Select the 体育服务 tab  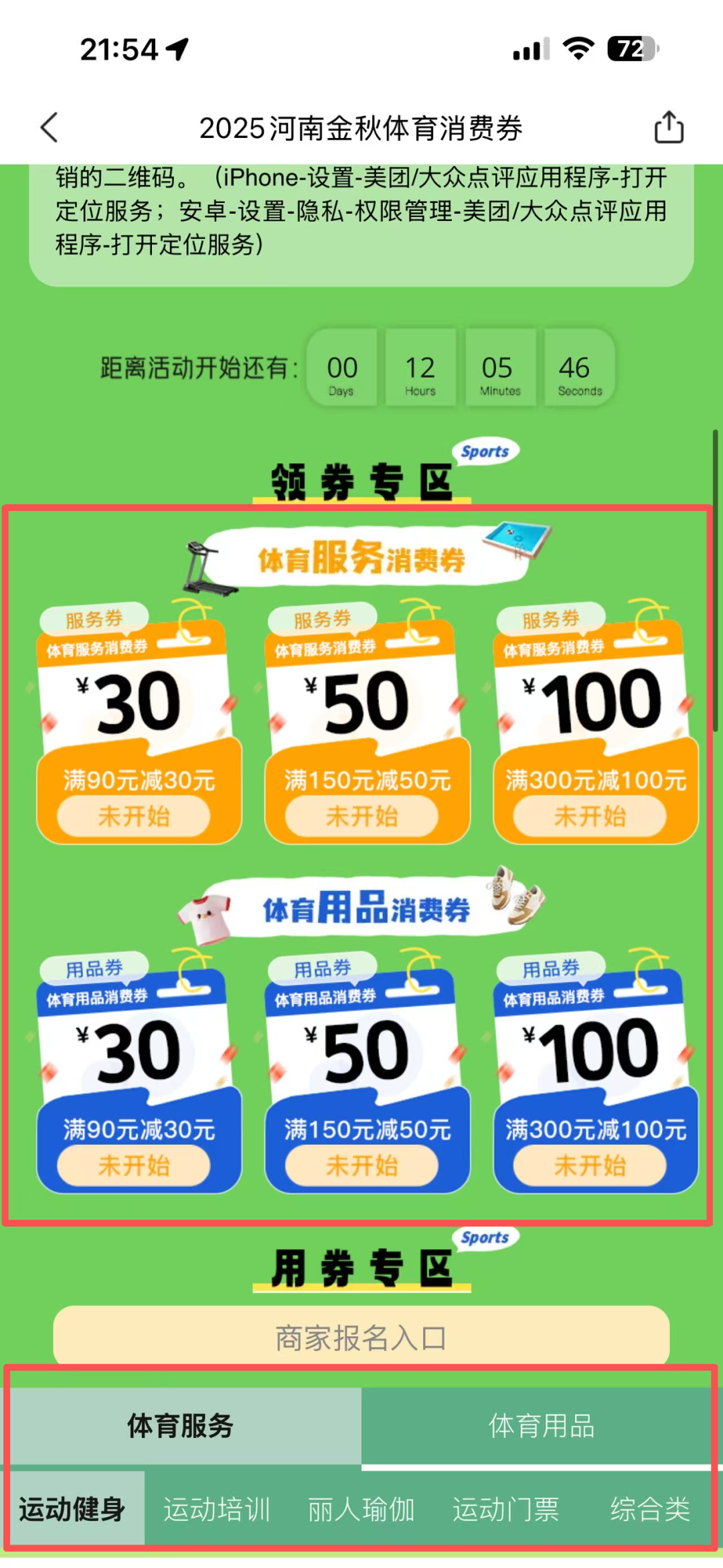(181, 1426)
